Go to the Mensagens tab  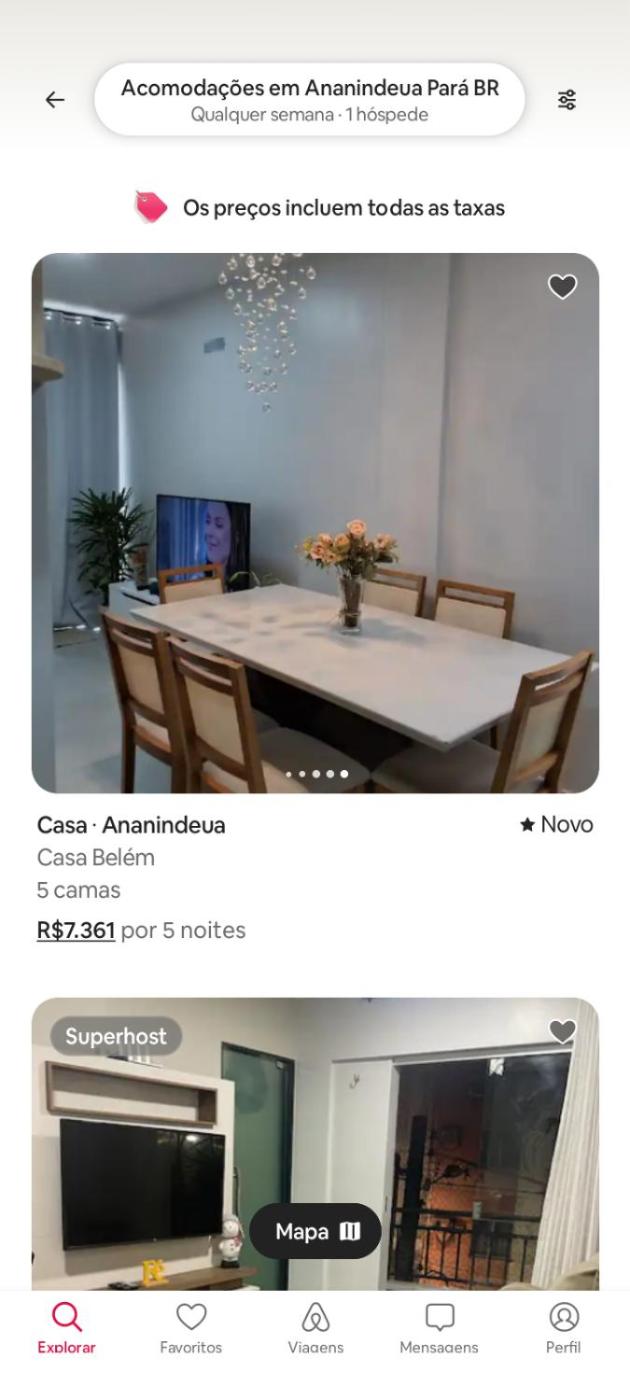pos(439,1328)
